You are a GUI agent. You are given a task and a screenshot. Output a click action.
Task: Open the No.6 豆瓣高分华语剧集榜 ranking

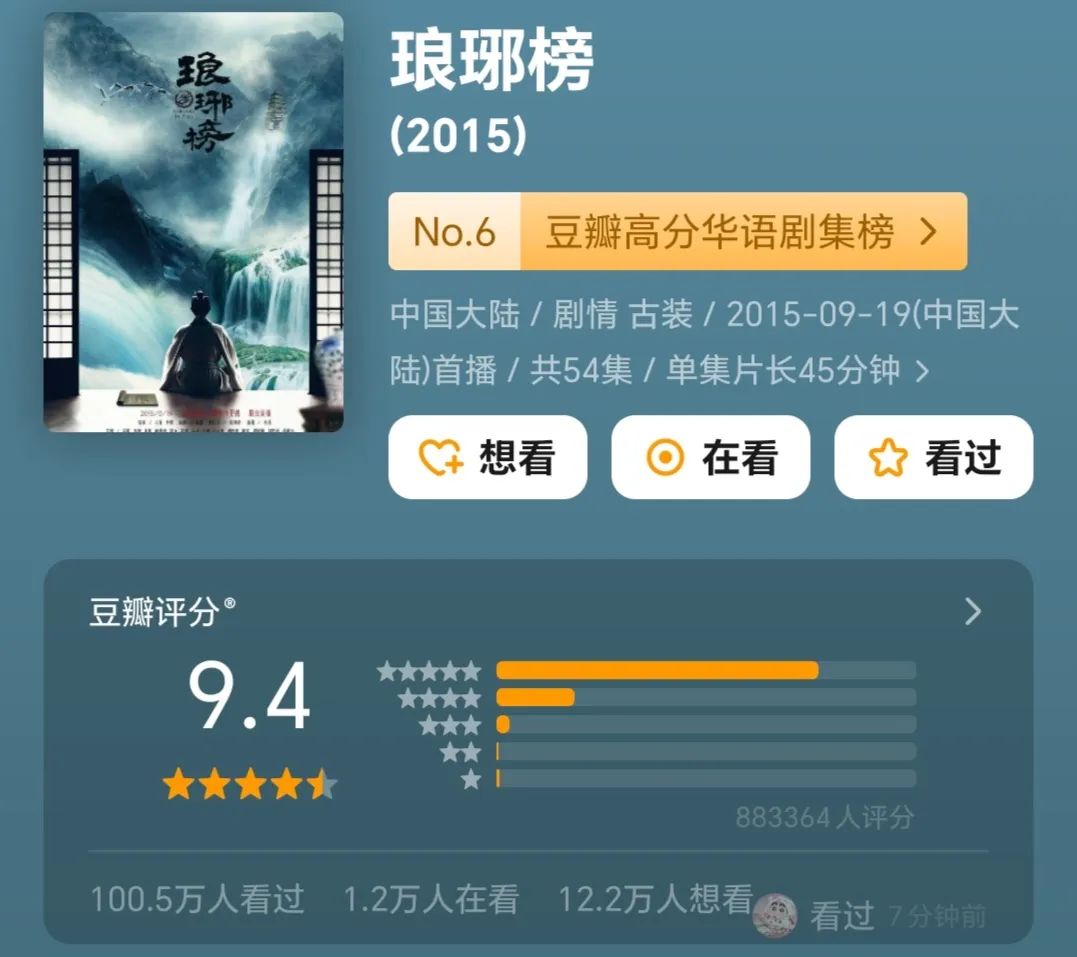click(677, 232)
